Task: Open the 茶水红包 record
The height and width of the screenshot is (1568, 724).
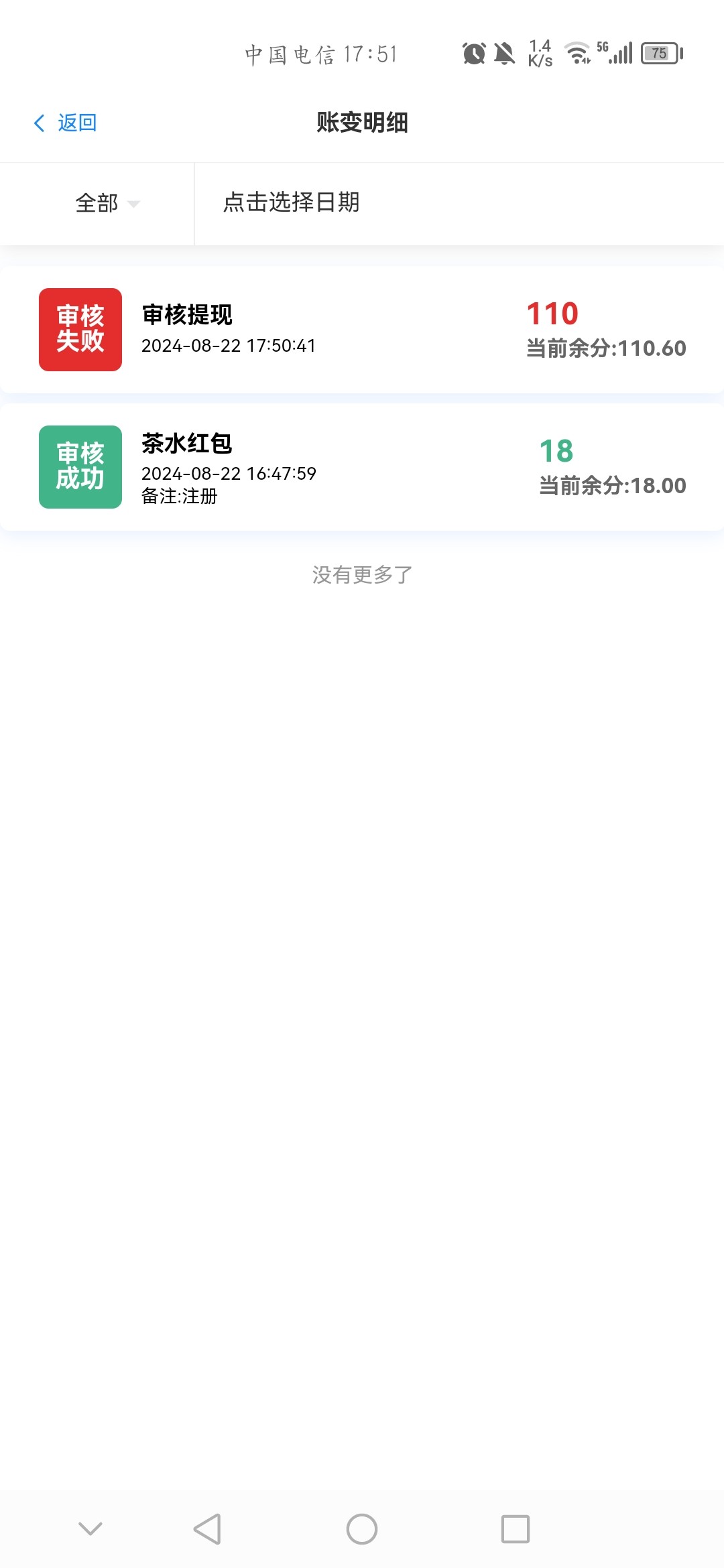Action: coord(362,467)
